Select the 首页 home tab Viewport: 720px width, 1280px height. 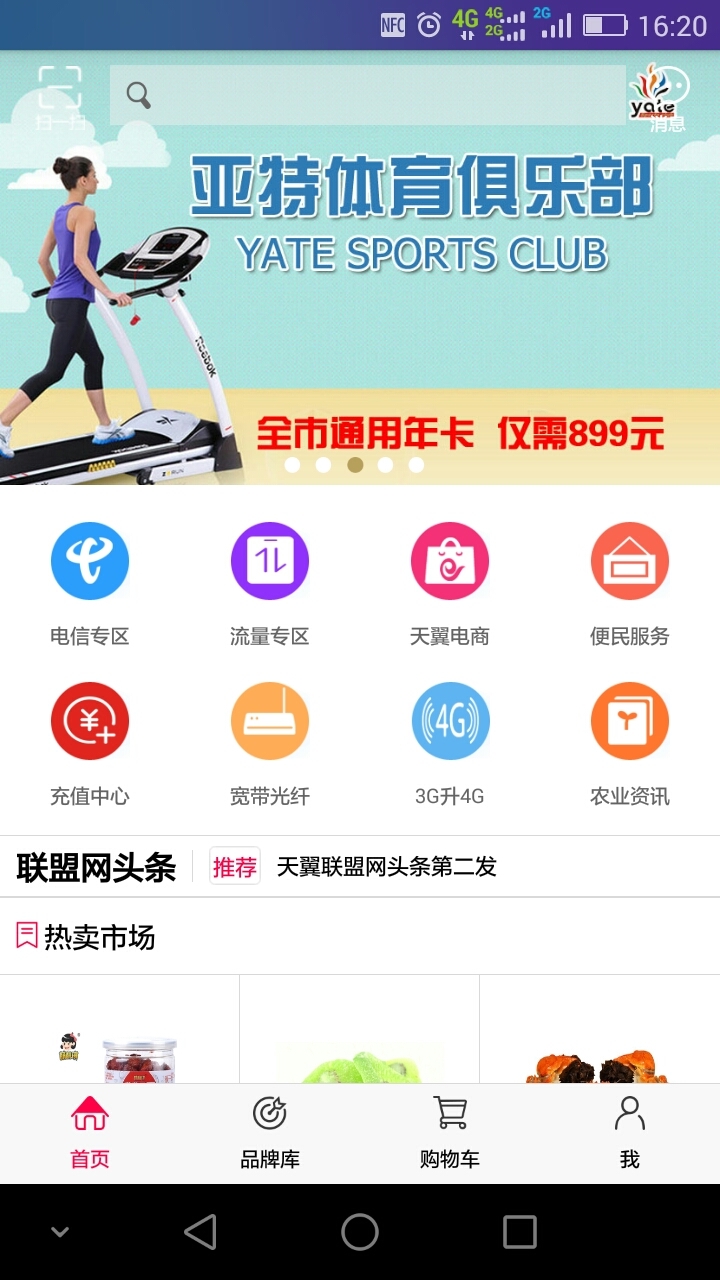coord(88,1133)
